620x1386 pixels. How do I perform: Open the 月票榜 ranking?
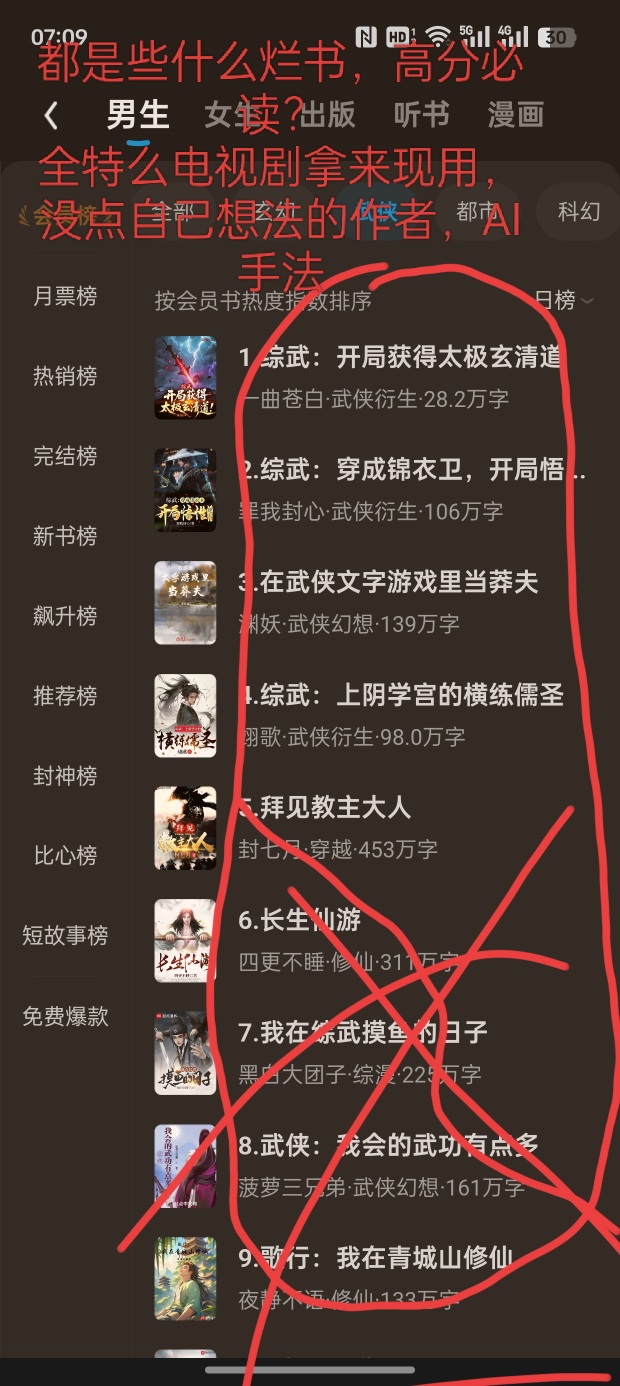[x=65, y=296]
